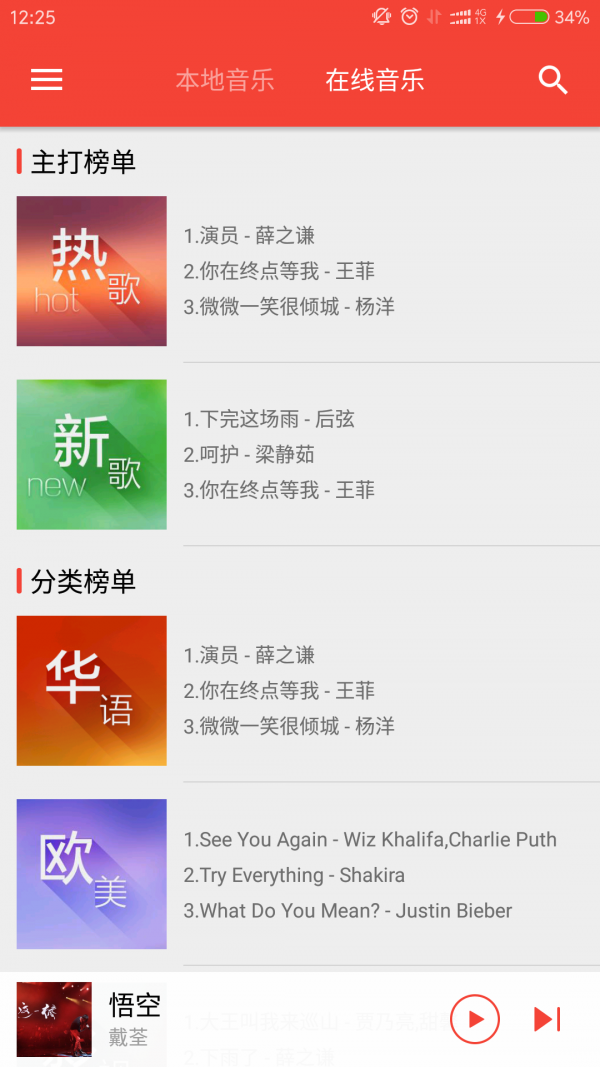Open the search magnifier icon
Image resolution: width=600 pixels, height=1067 pixels.
pos(553,80)
